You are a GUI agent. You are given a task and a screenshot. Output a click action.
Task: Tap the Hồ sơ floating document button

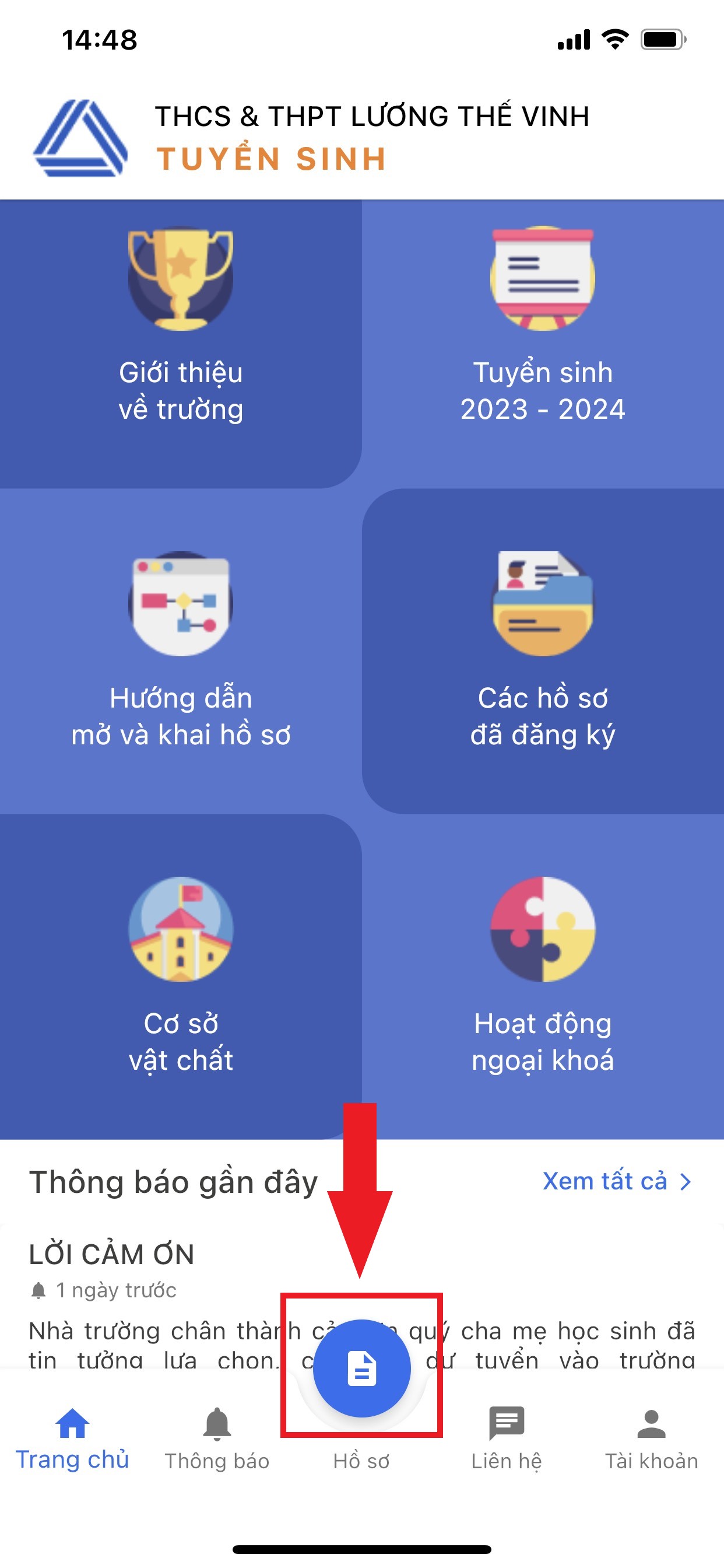click(361, 1368)
